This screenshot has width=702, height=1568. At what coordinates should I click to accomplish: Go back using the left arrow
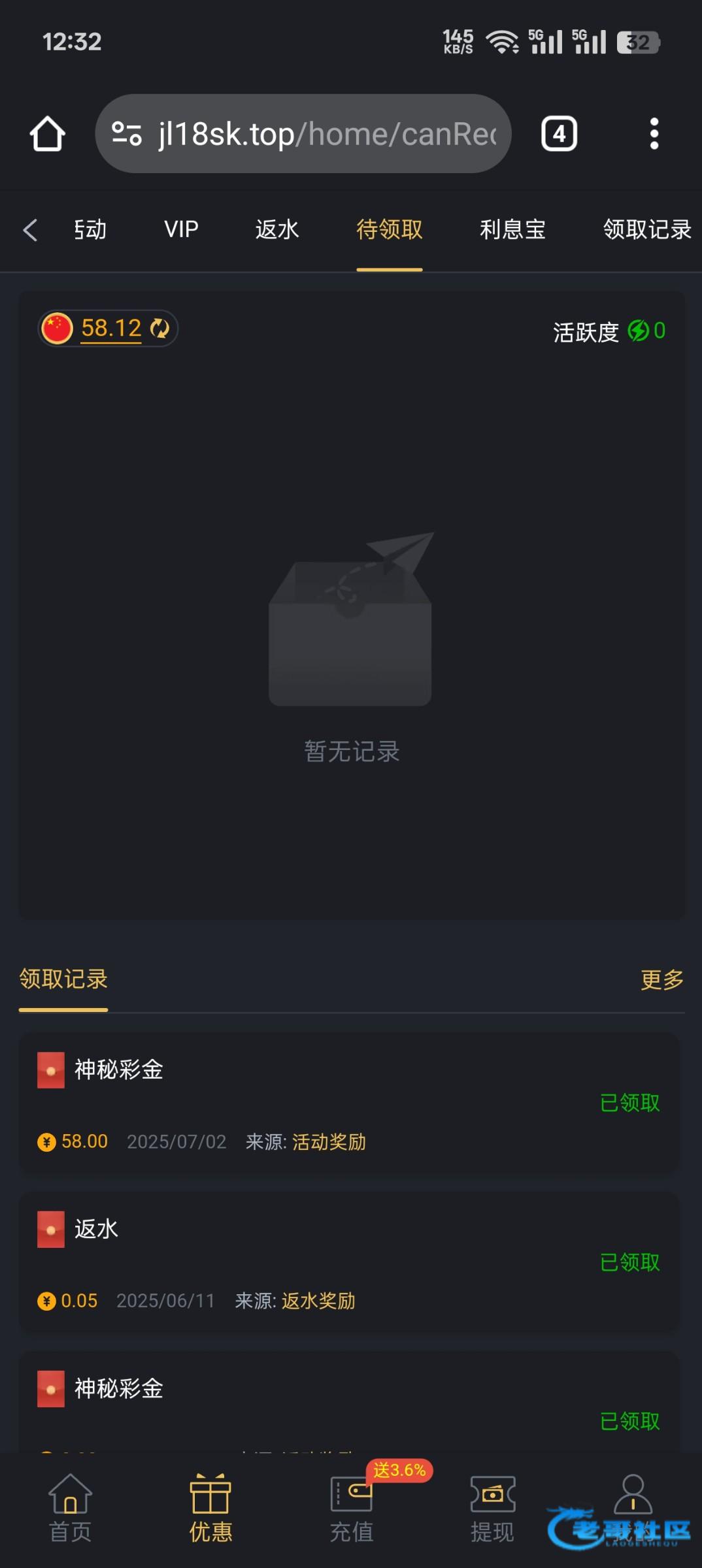click(30, 229)
